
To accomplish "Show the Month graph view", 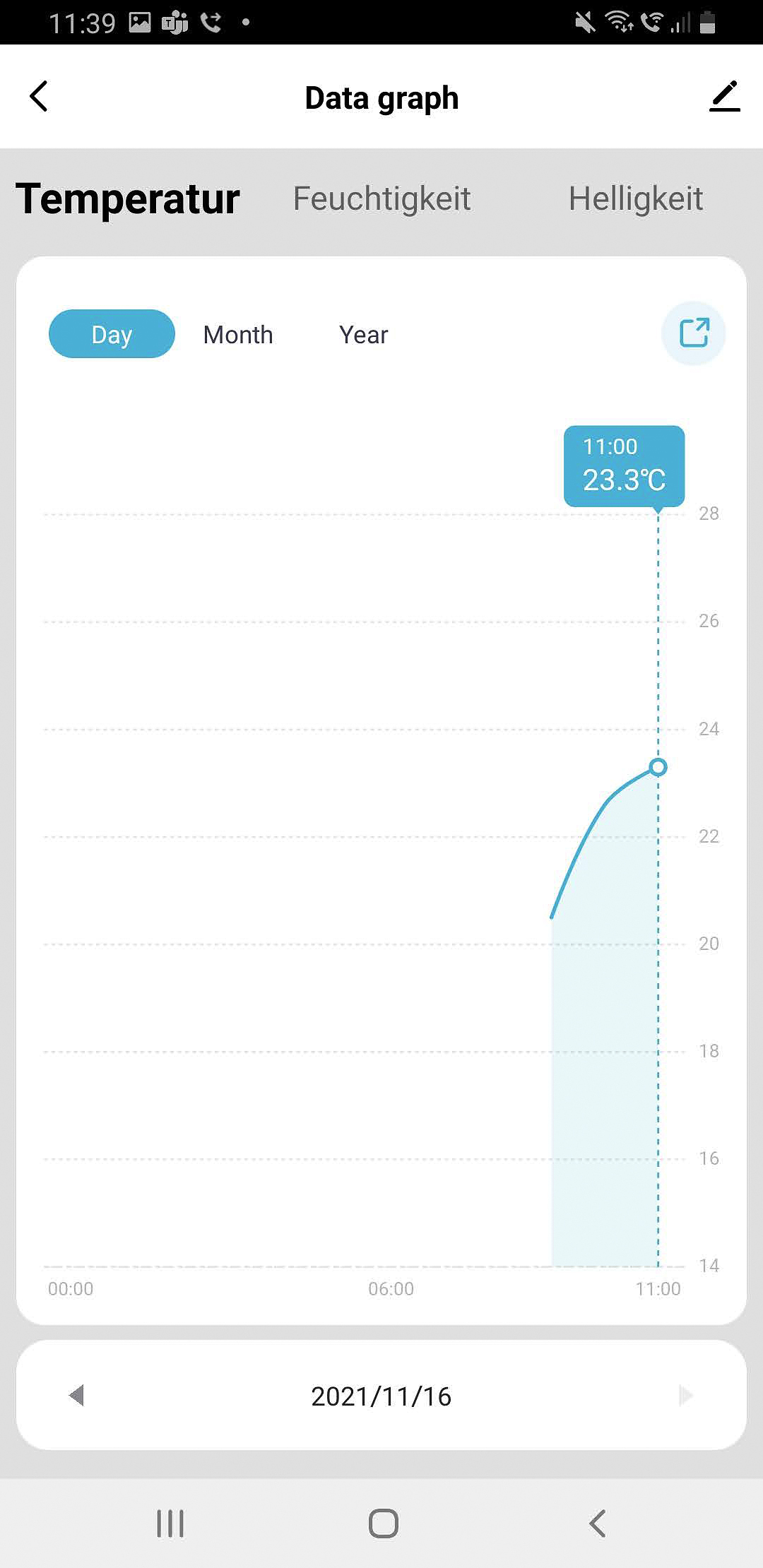I will click(238, 335).
